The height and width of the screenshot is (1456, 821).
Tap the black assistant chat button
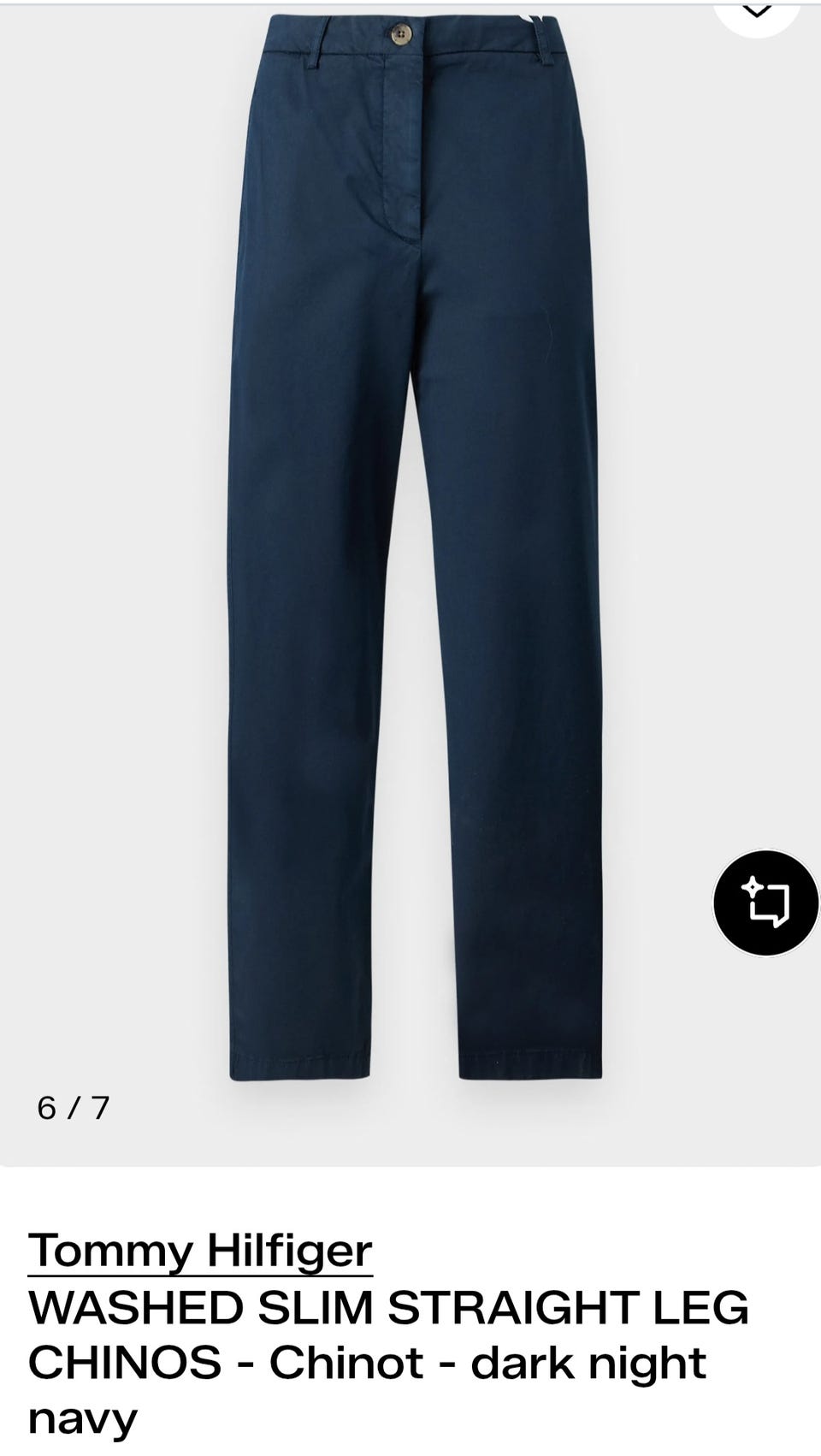point(766,903)
